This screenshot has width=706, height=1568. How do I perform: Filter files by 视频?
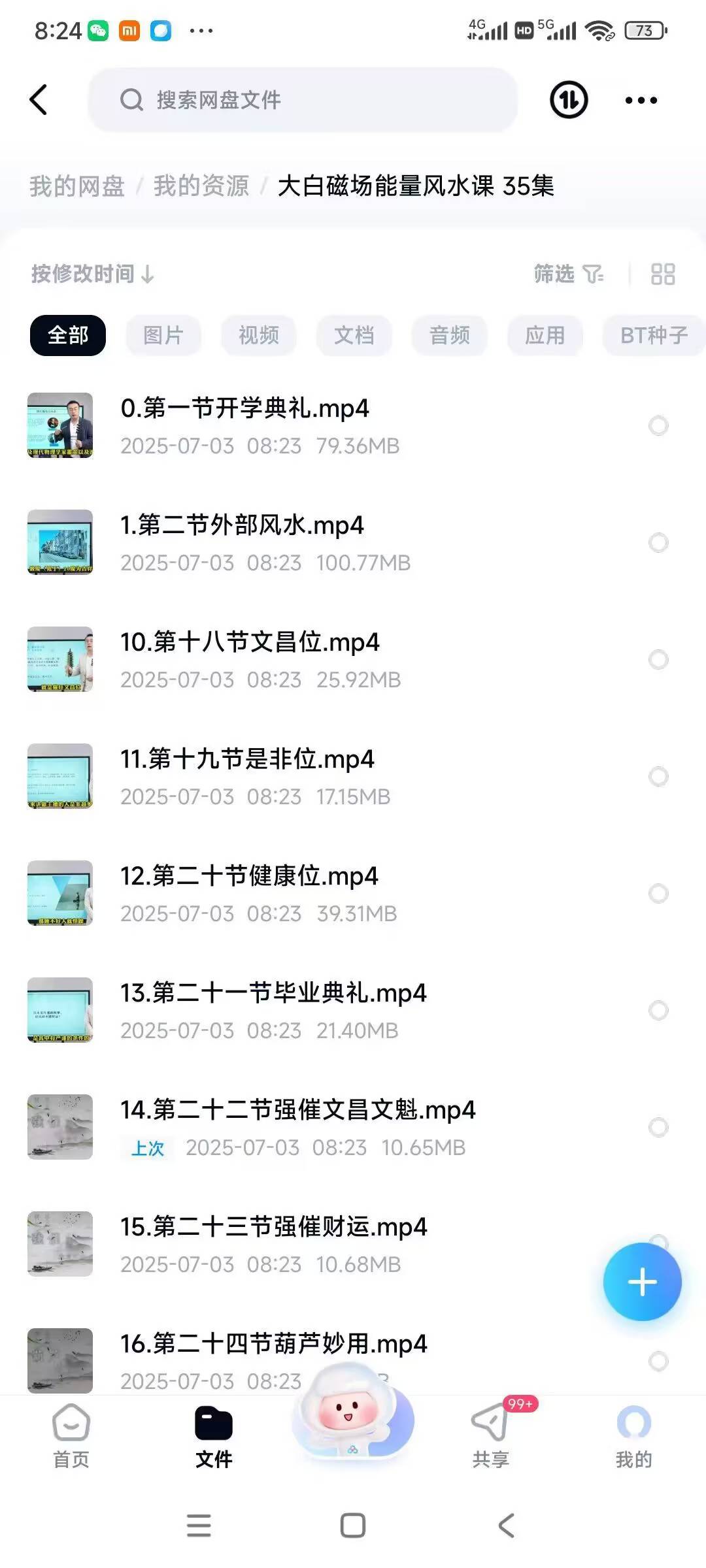pos(259,335)
